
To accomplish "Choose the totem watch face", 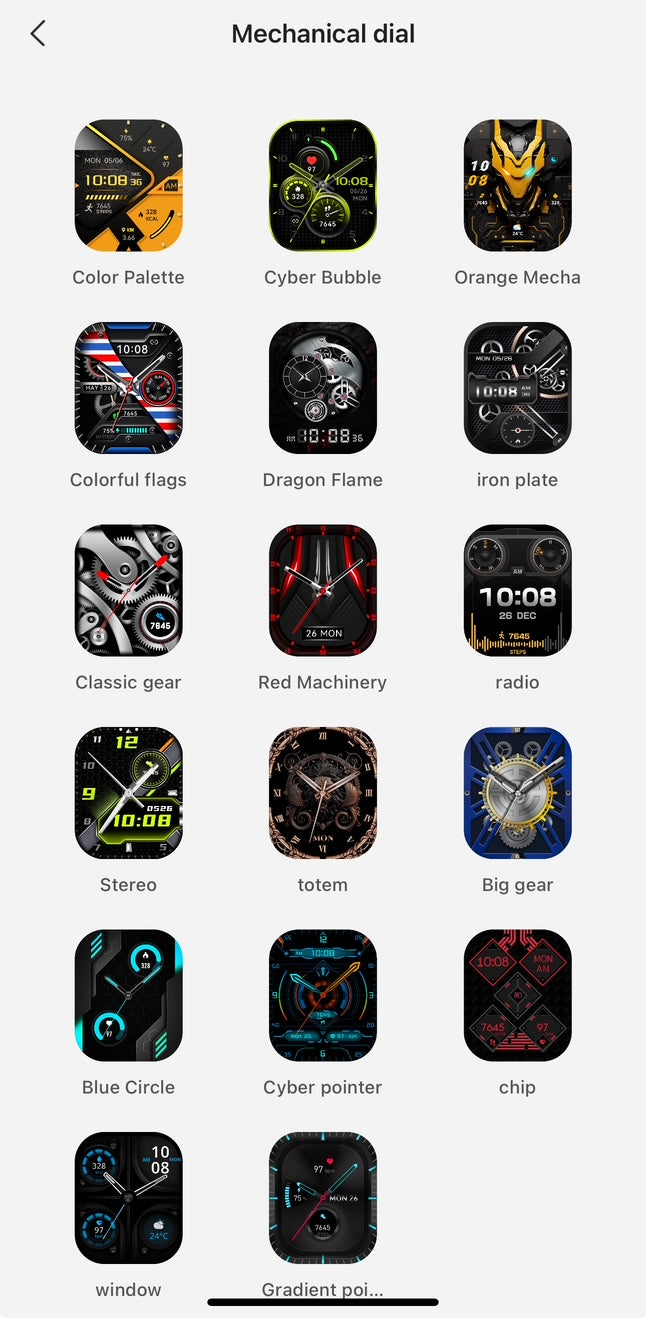I will click(322, 793).
